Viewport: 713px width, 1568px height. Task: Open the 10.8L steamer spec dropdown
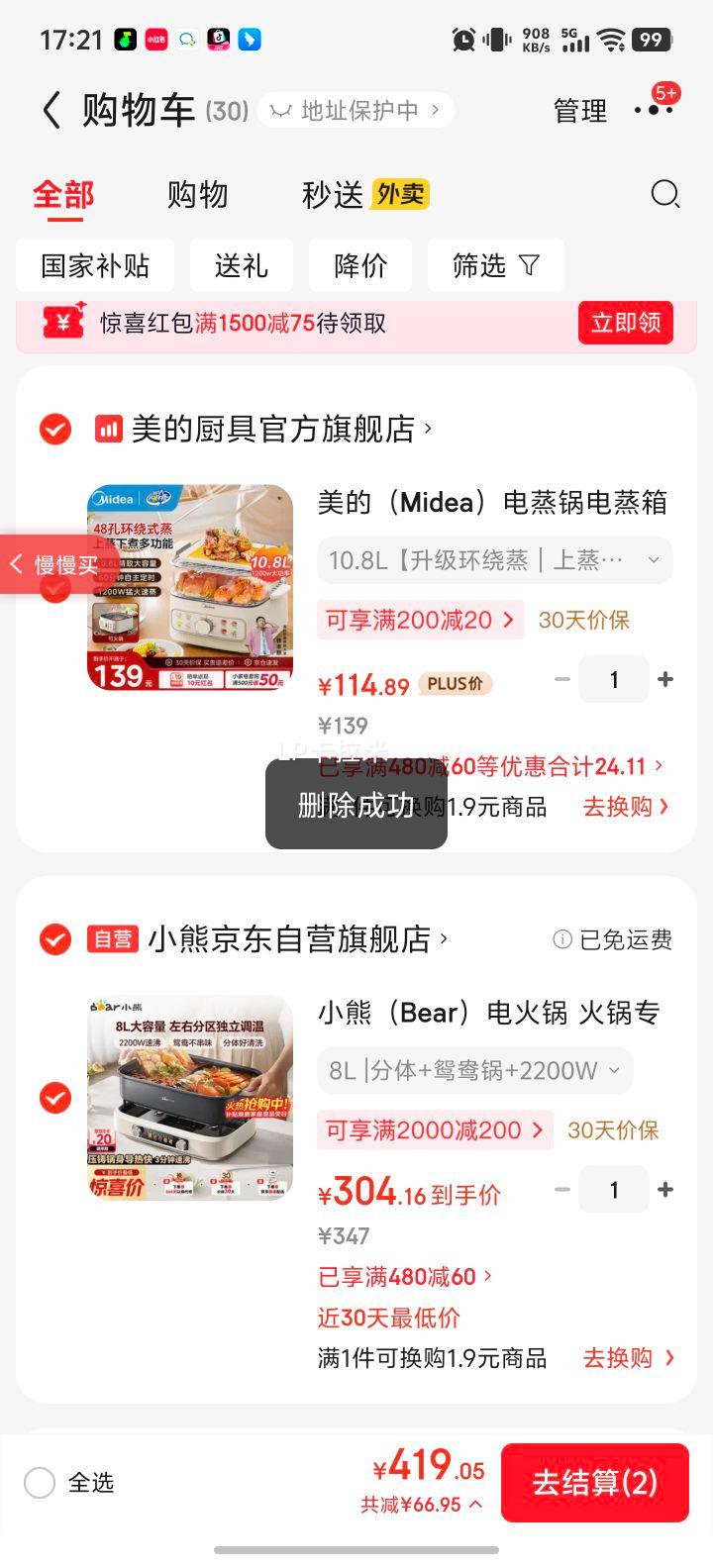[x=493, y=560]
